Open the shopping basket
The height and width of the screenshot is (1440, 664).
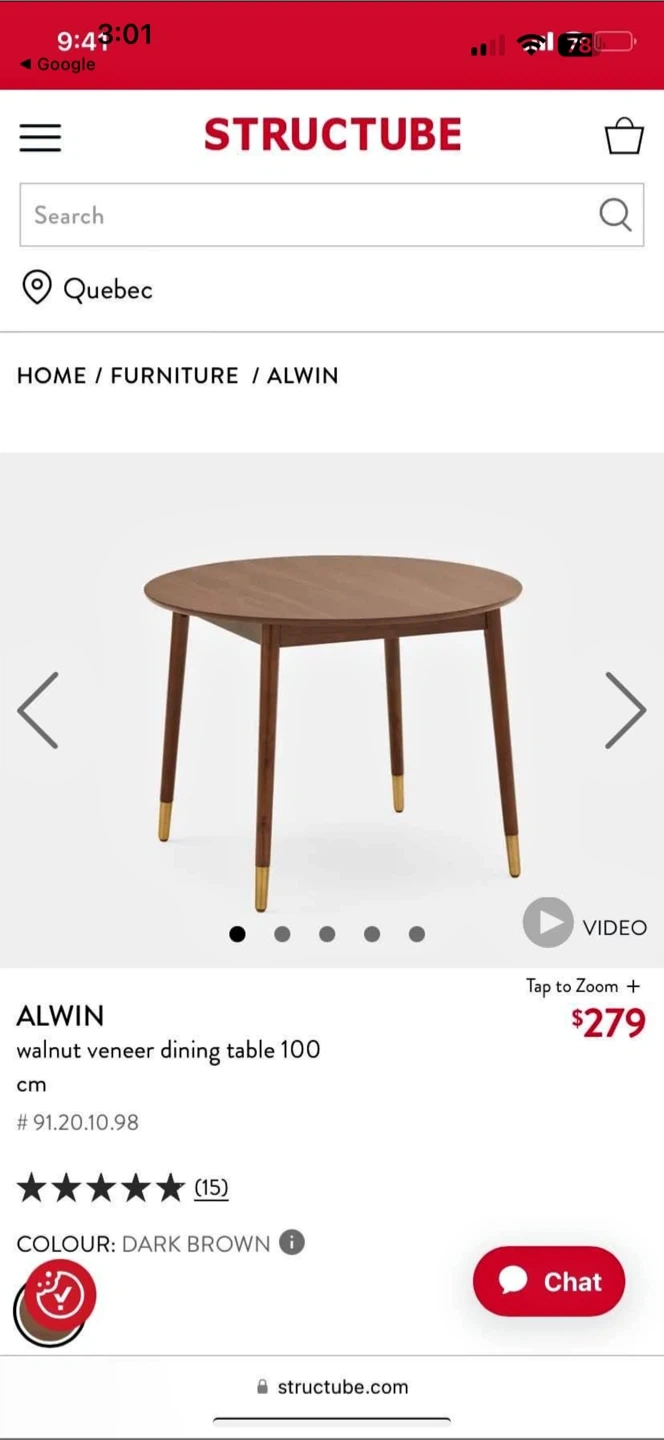[624, 136]
